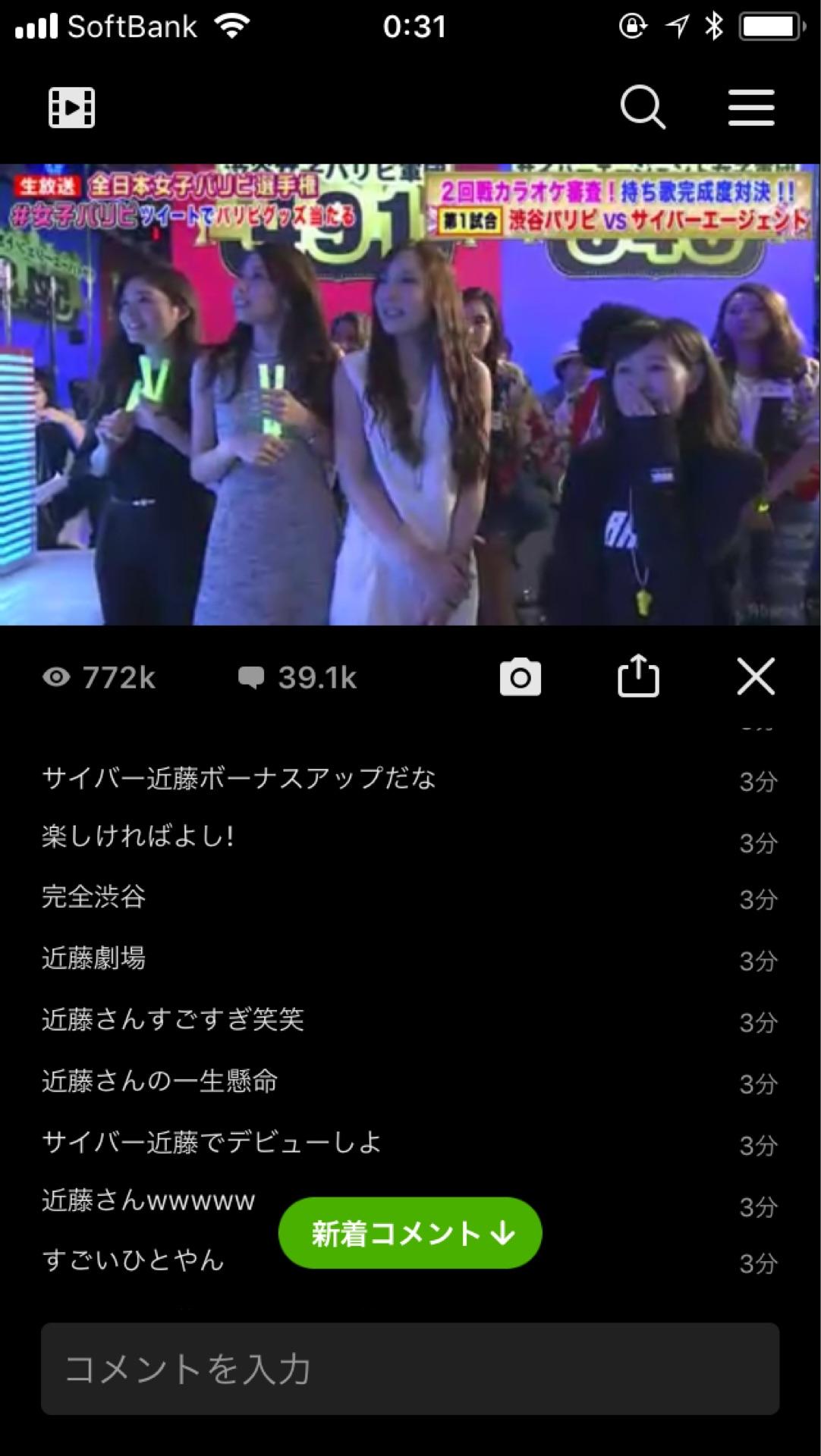Image resolution: width=821 pixels, height=1456 pixels.
Task: Open the 近藤さんwwwwww comment
Action: coord(147,1199)
